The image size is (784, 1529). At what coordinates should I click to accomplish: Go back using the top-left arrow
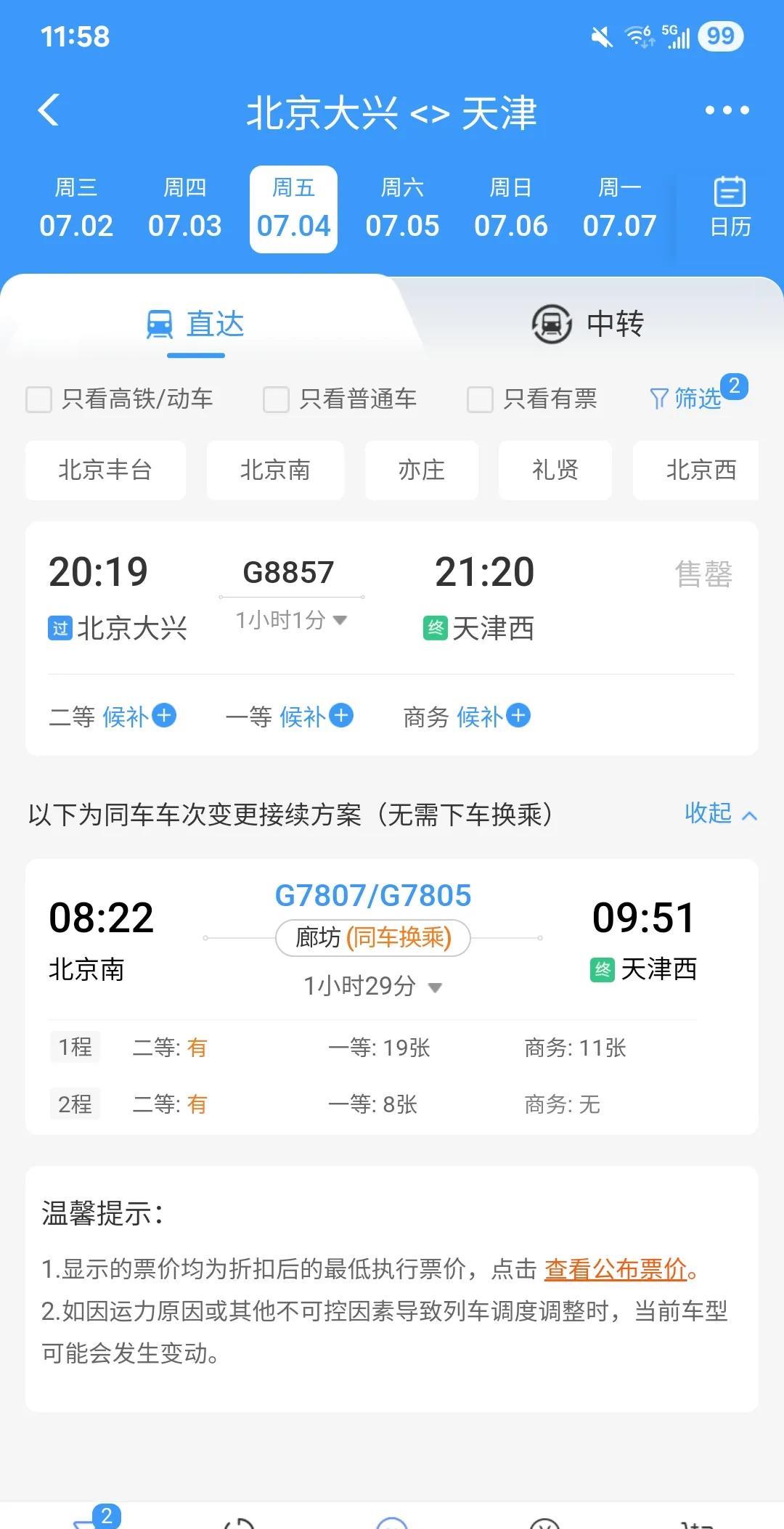[49, 111]
